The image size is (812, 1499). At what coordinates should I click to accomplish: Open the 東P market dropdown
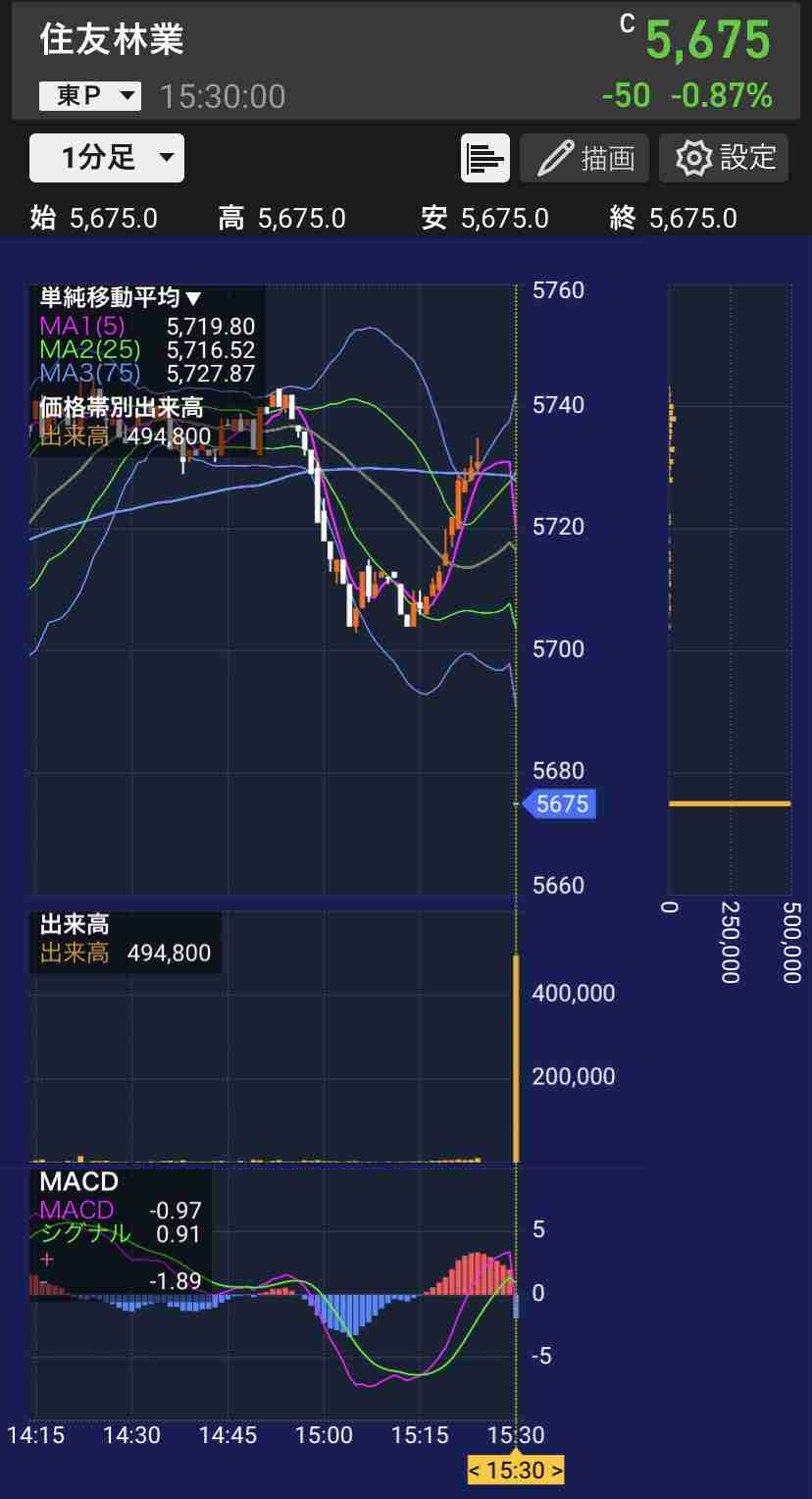pyautogui.click(x=90, y=96)
